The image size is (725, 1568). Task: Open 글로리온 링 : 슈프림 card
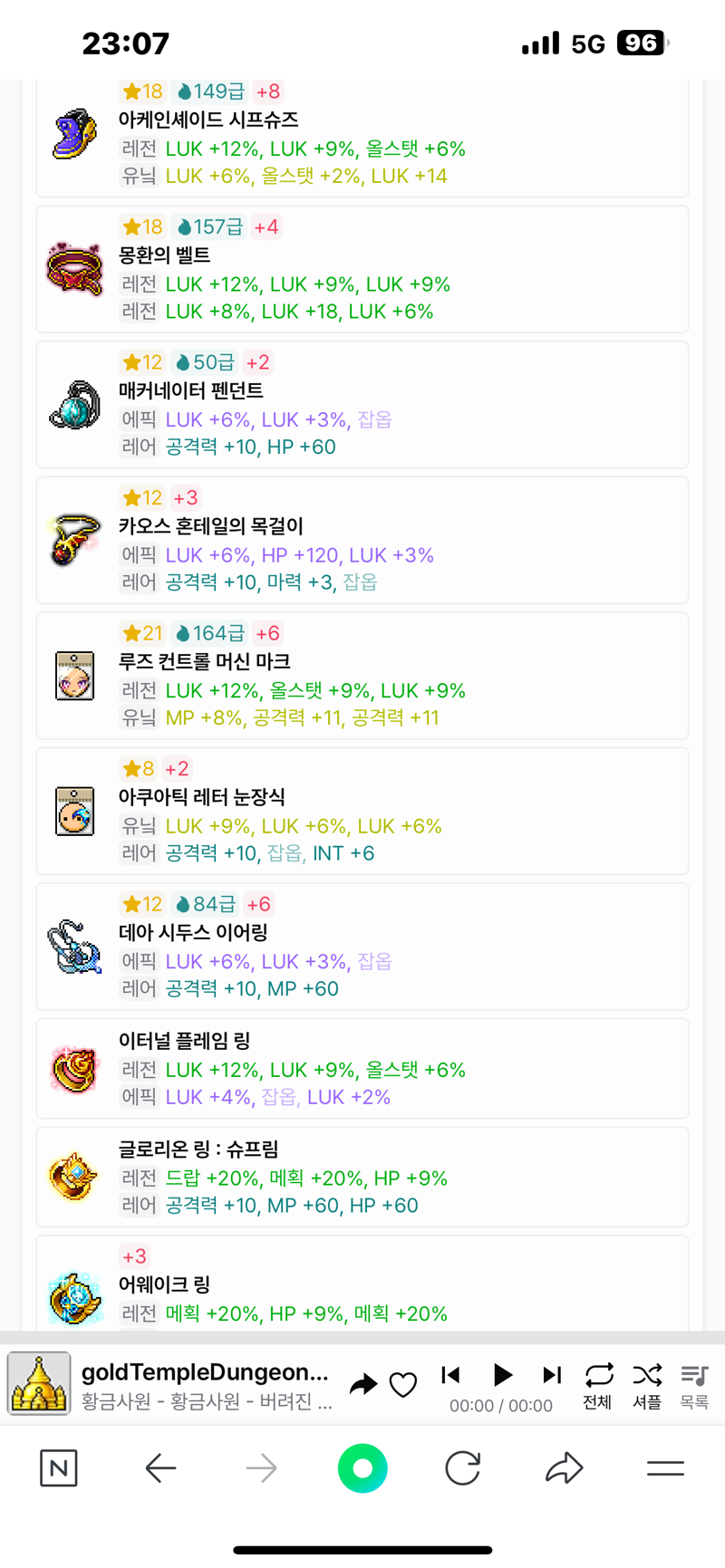coord(362,1178)
